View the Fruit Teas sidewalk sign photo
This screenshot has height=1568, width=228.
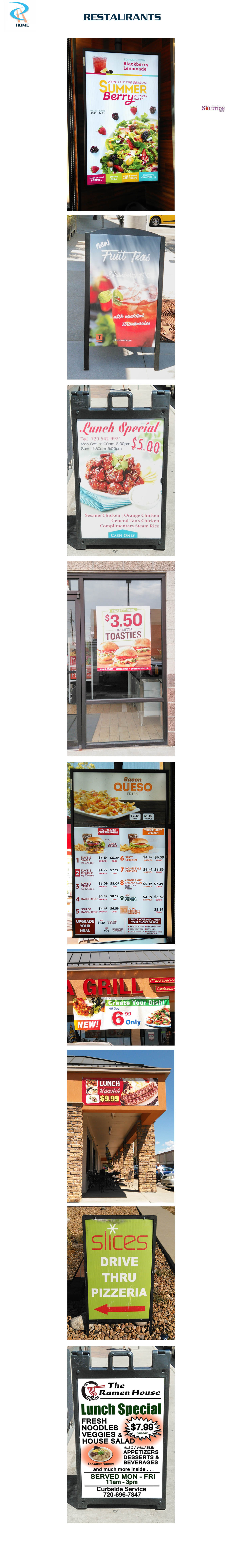tap(120, 297)
